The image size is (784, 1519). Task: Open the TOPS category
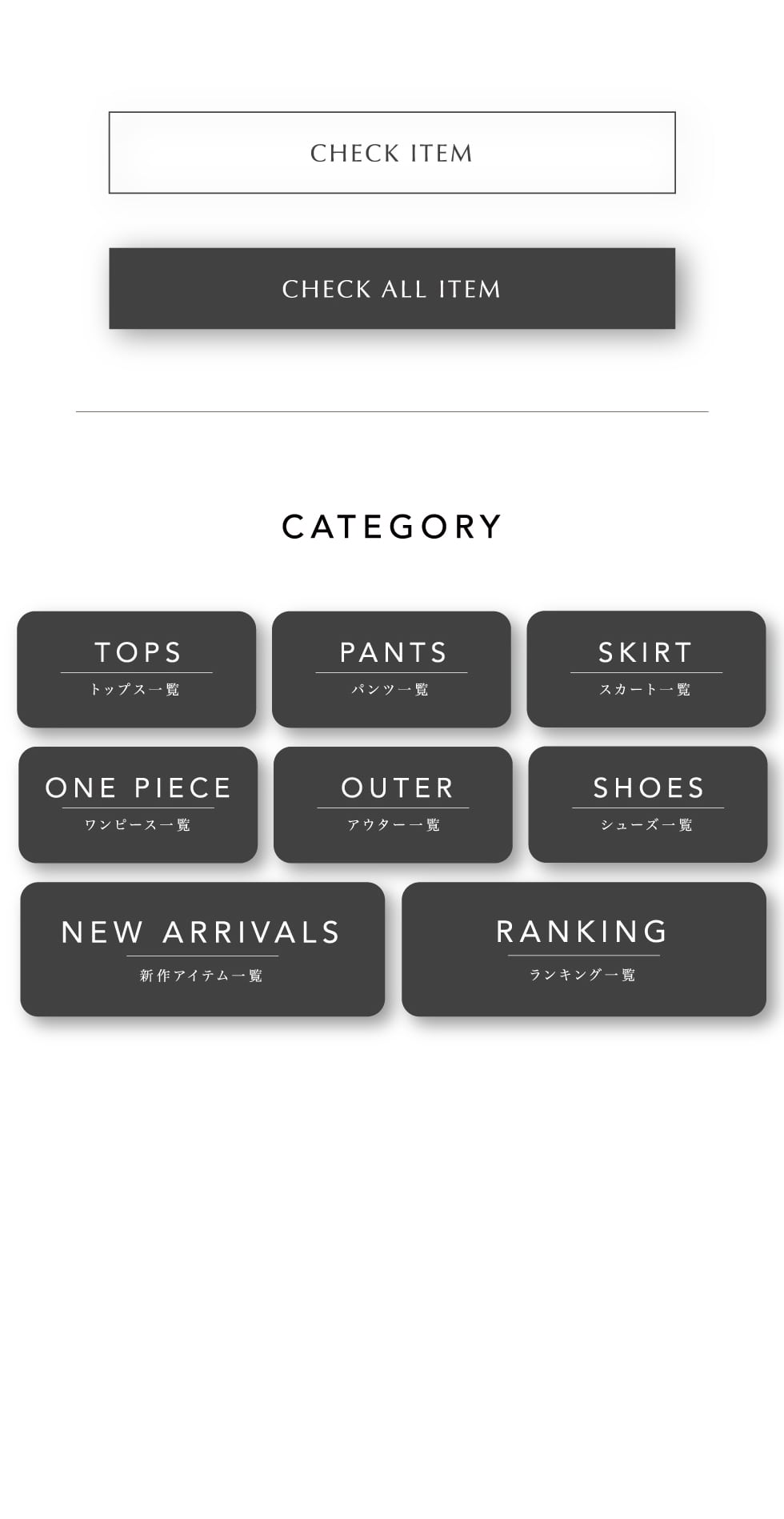[x=137, y=669]
